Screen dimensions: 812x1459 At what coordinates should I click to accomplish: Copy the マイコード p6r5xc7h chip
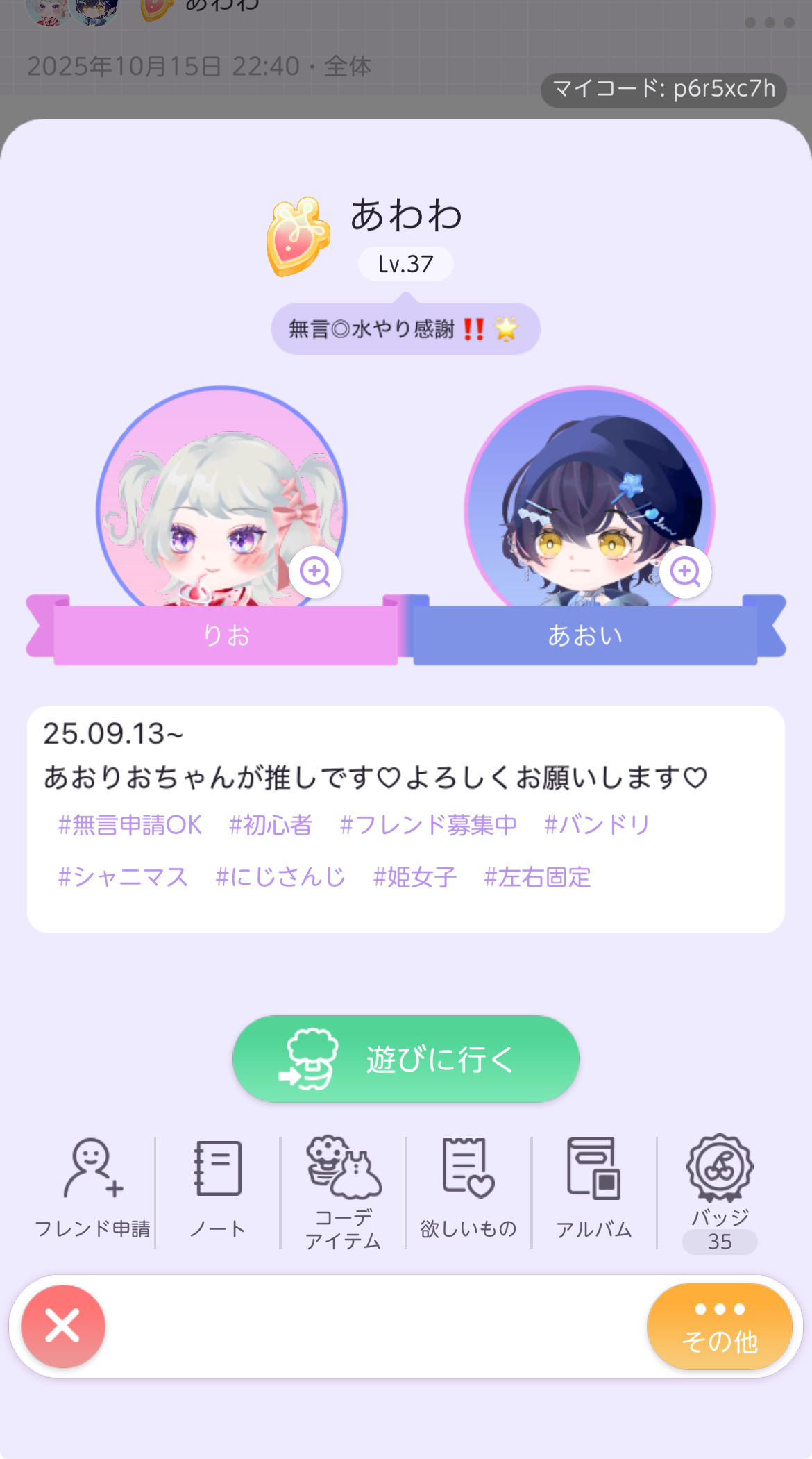[x=663, y=90]
